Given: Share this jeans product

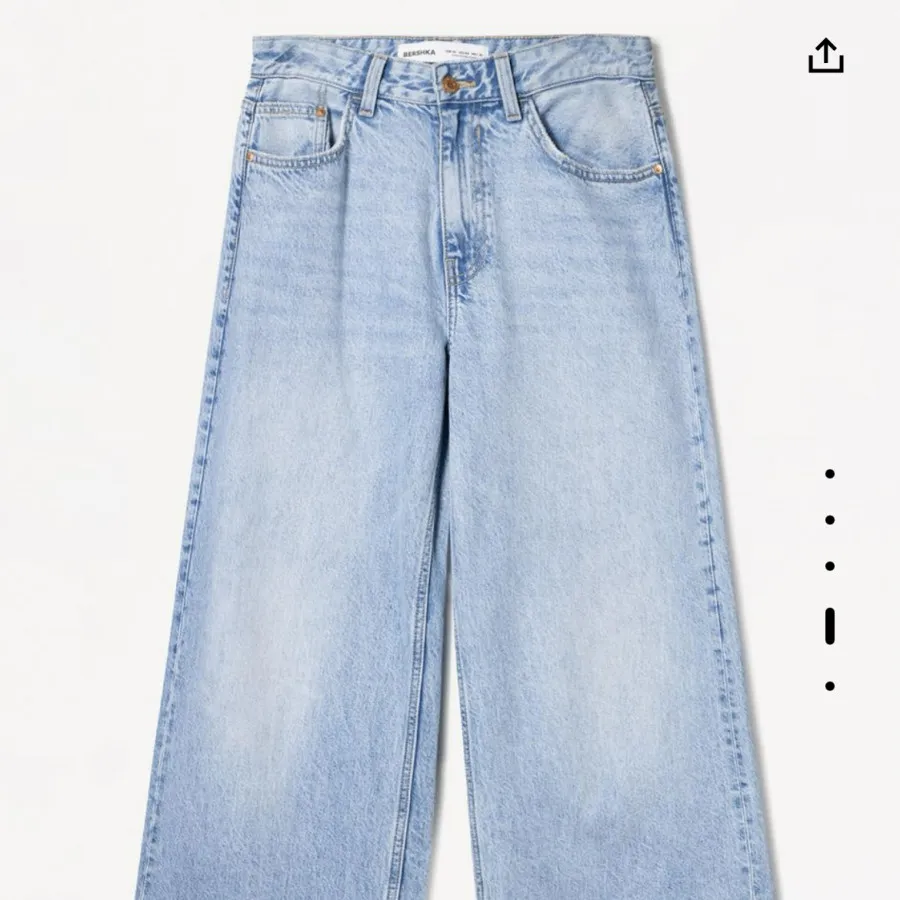Looking at the screenshot, I should point(826,56).
